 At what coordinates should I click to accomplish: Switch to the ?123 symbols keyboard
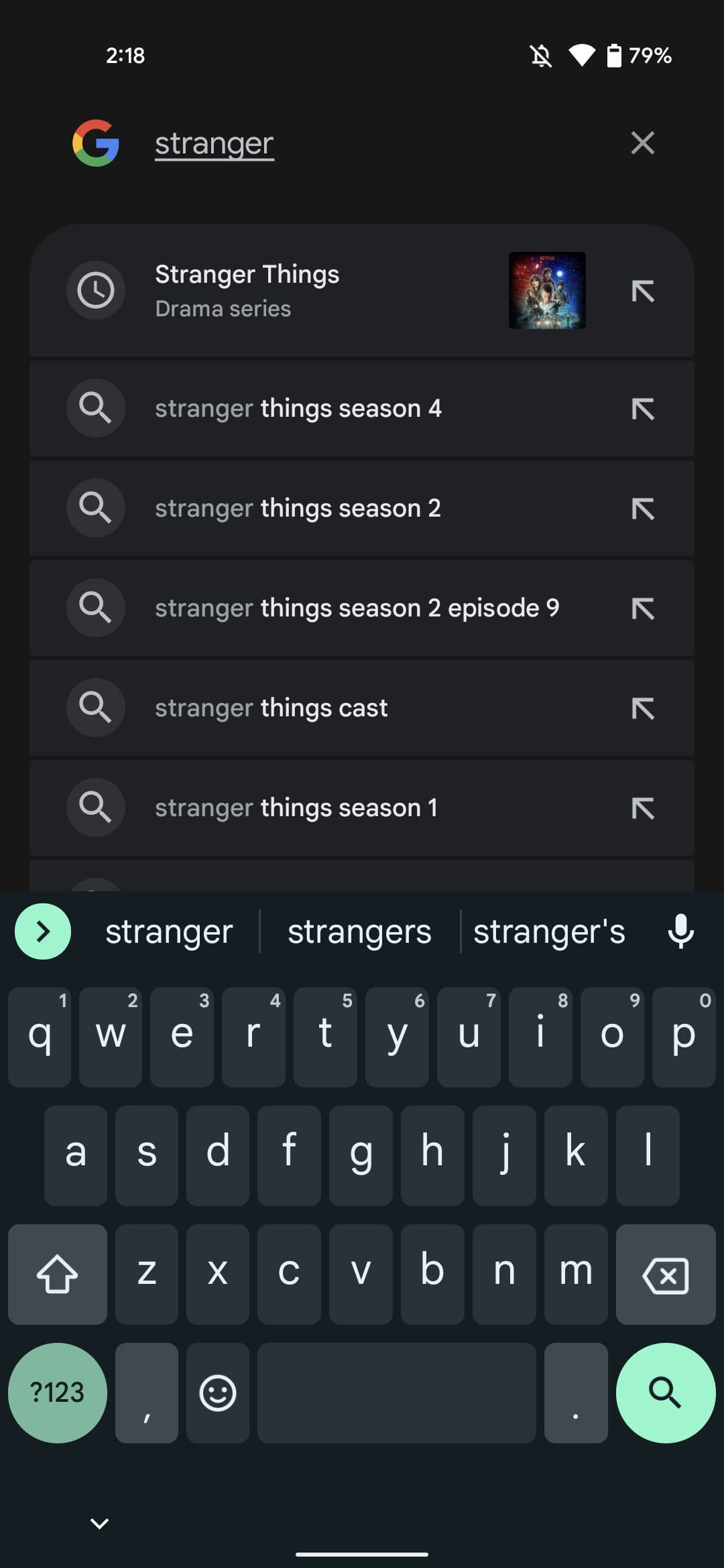(x=58, y=1392)
